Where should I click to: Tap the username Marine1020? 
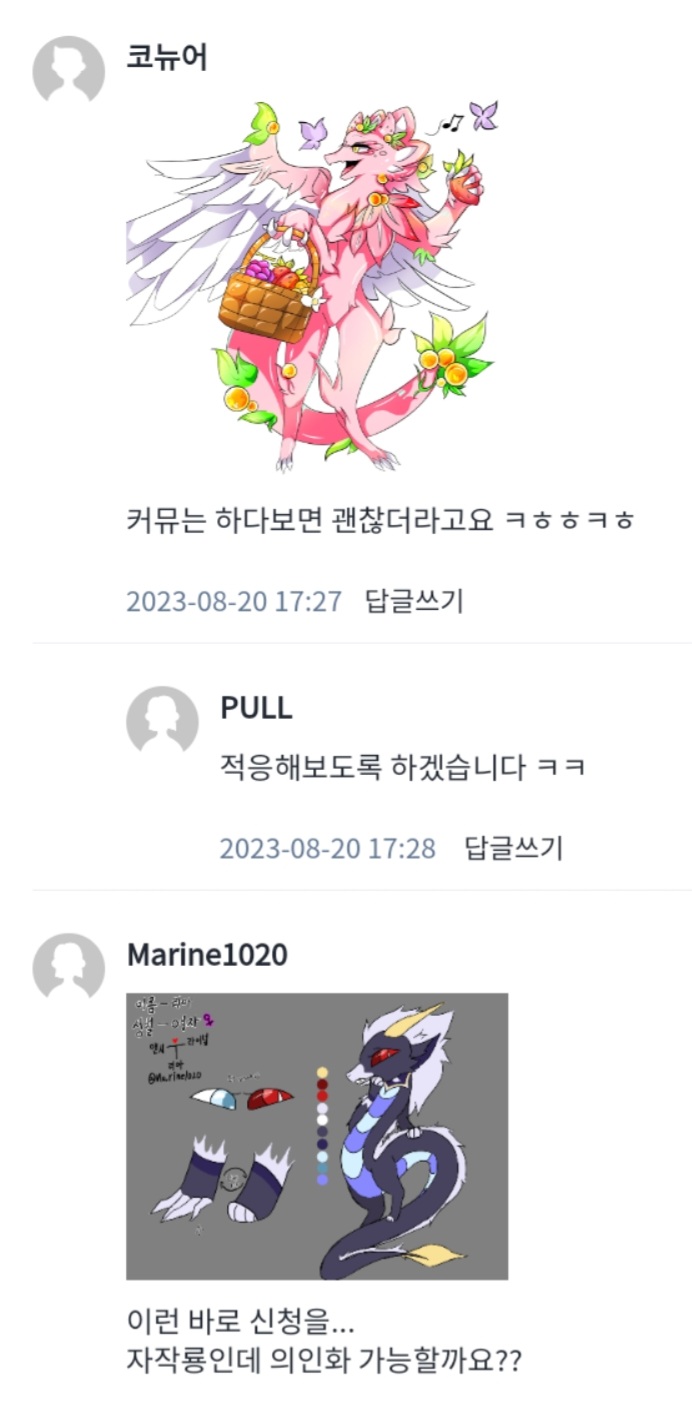click(207, 955)
